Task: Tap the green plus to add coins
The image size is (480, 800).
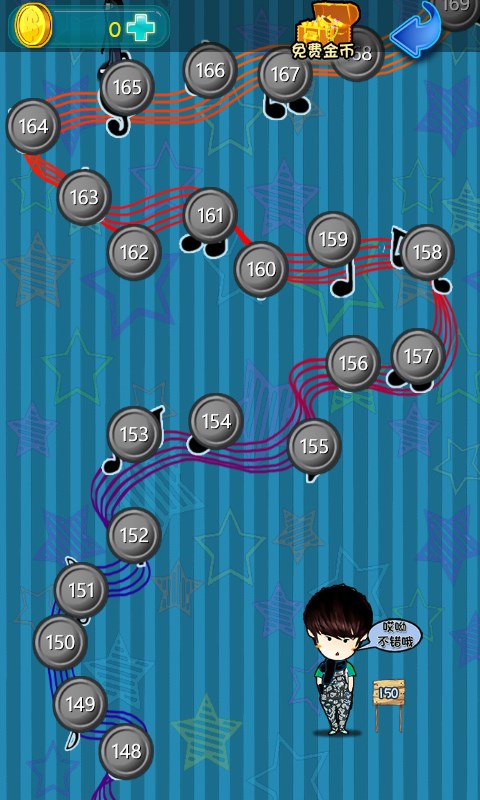Action: [x=141, y=29]
